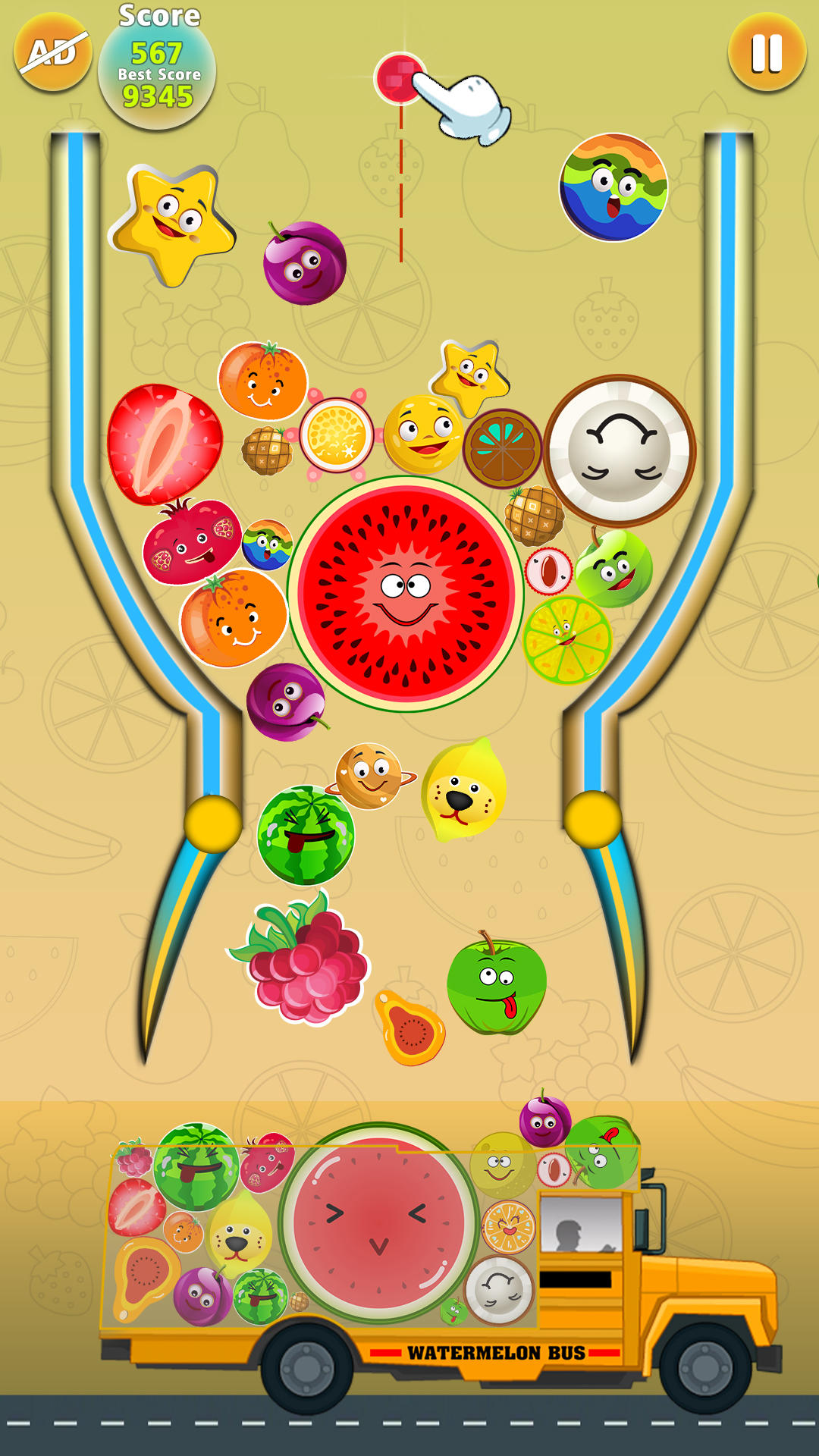Drop the red ball at the dropper
Viewport: 819px width, 1456px height.
(400, 78)
